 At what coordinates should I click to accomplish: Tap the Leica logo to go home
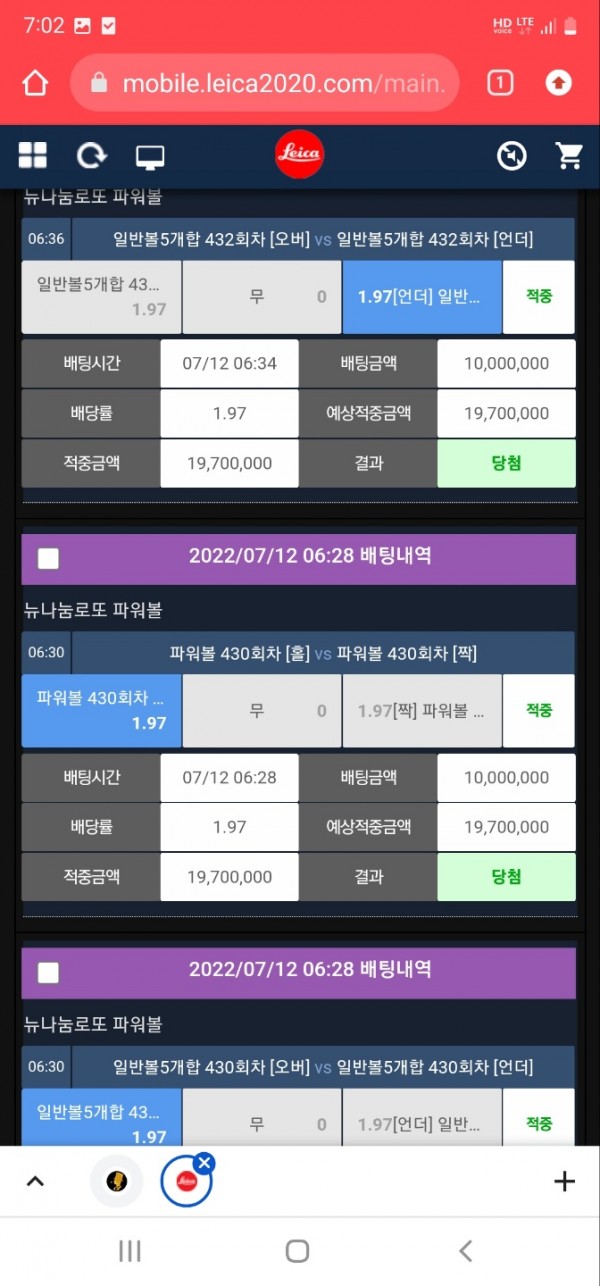(299, 155)
